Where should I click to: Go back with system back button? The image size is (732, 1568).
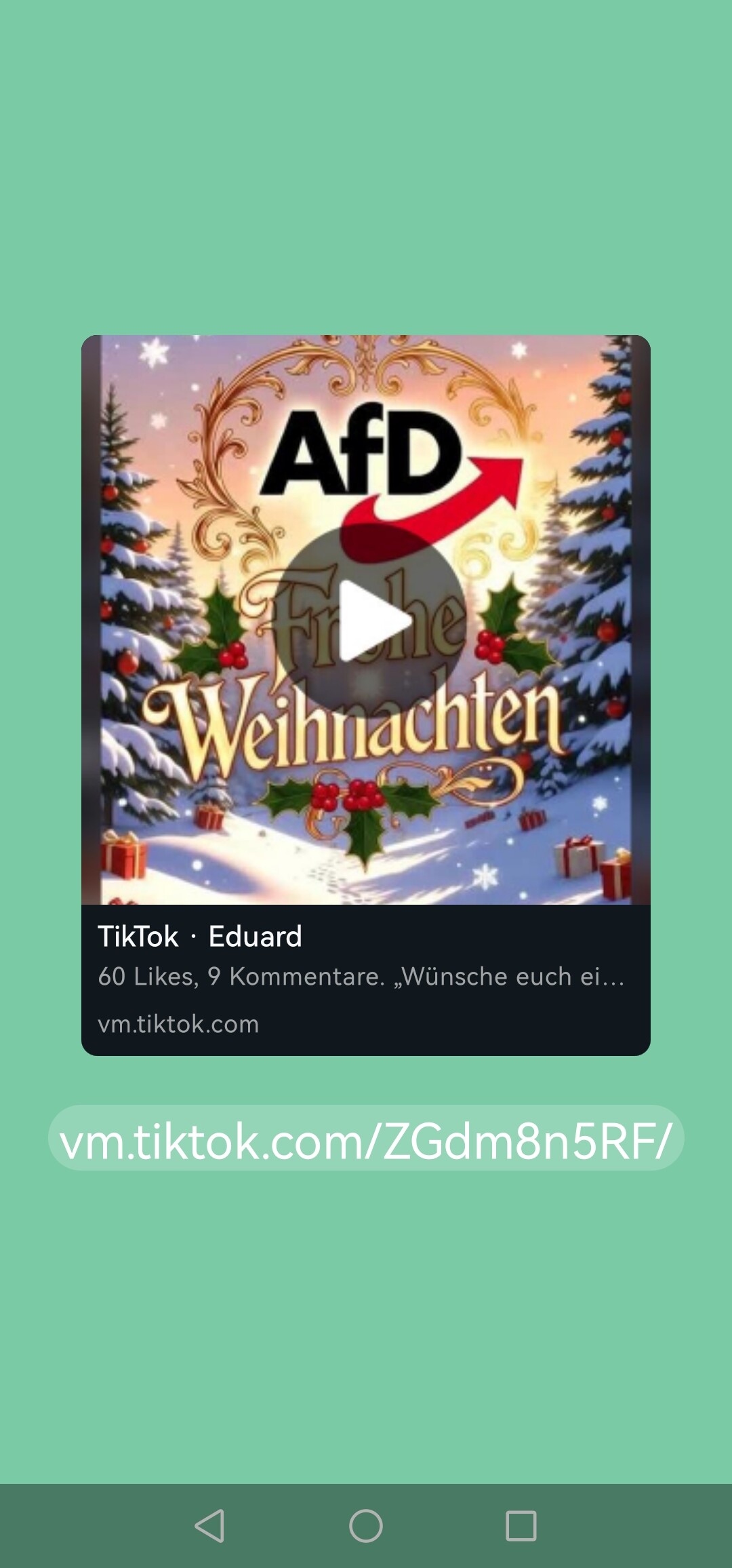coord(209,1526)
